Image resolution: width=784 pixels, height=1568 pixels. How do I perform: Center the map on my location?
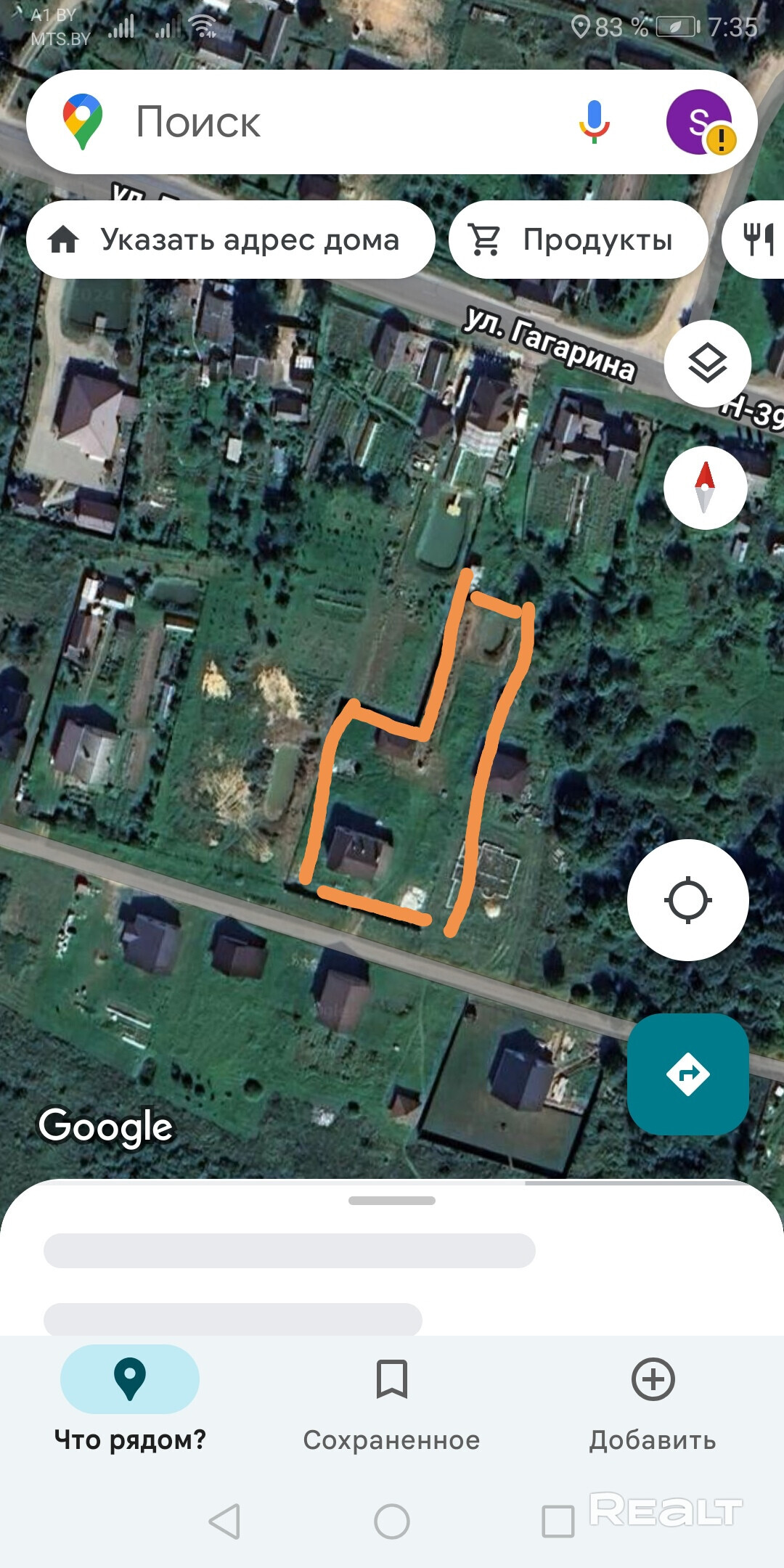click(x=687, y=900)
